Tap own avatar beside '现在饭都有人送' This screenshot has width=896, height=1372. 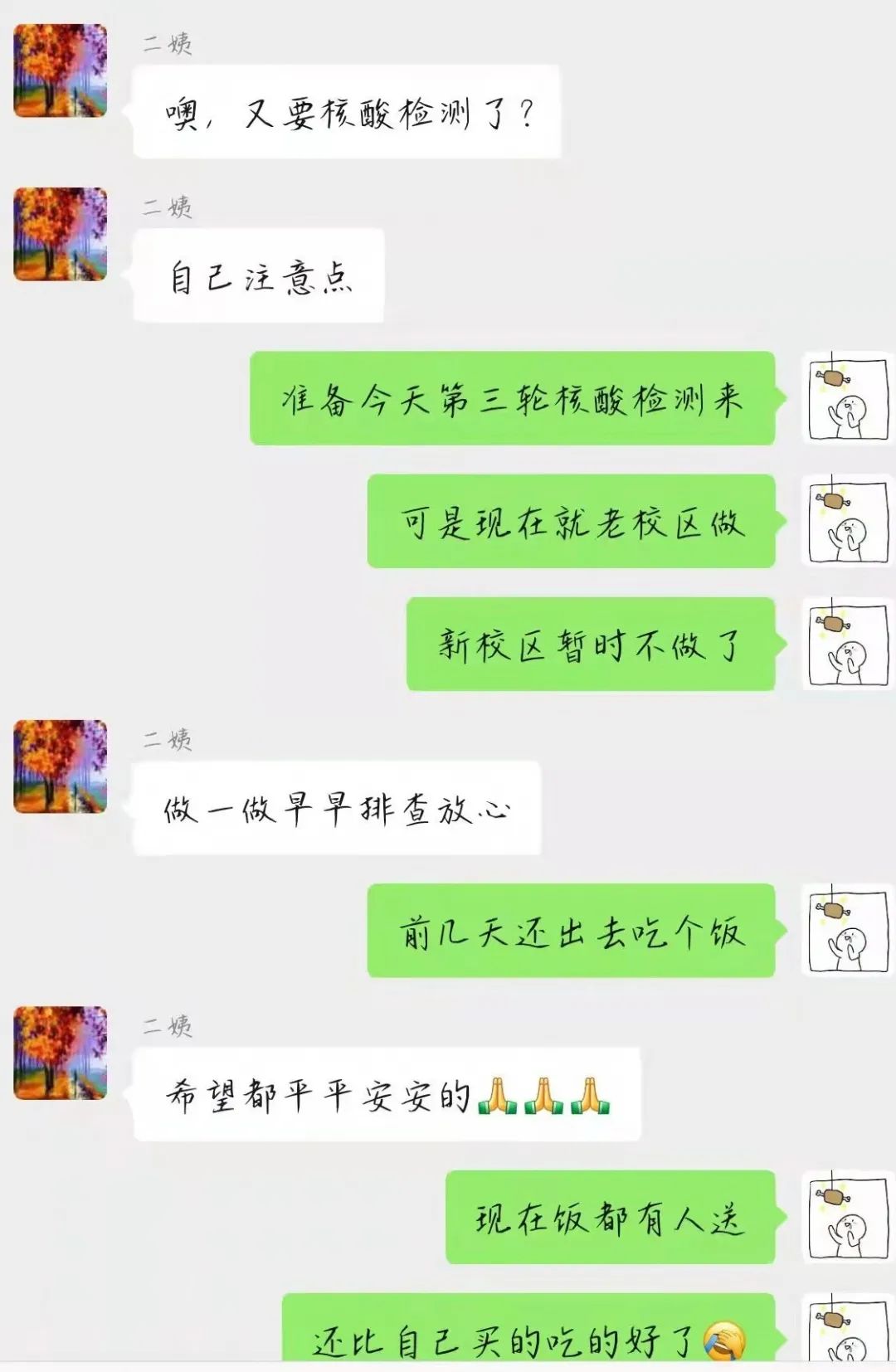pyautogui.click(x=846, y=1217)
